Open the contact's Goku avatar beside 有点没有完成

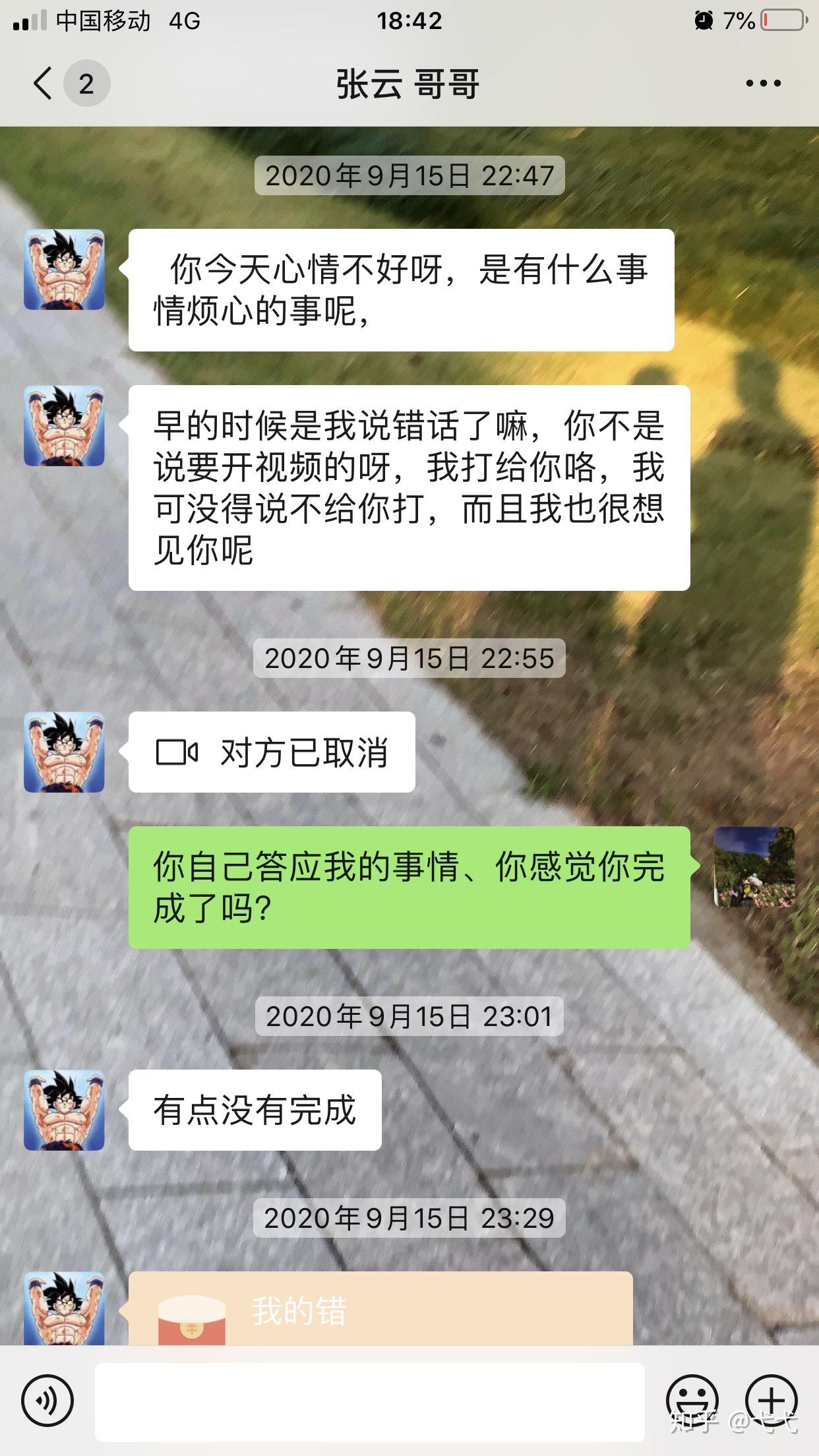tap(64, 1110)
